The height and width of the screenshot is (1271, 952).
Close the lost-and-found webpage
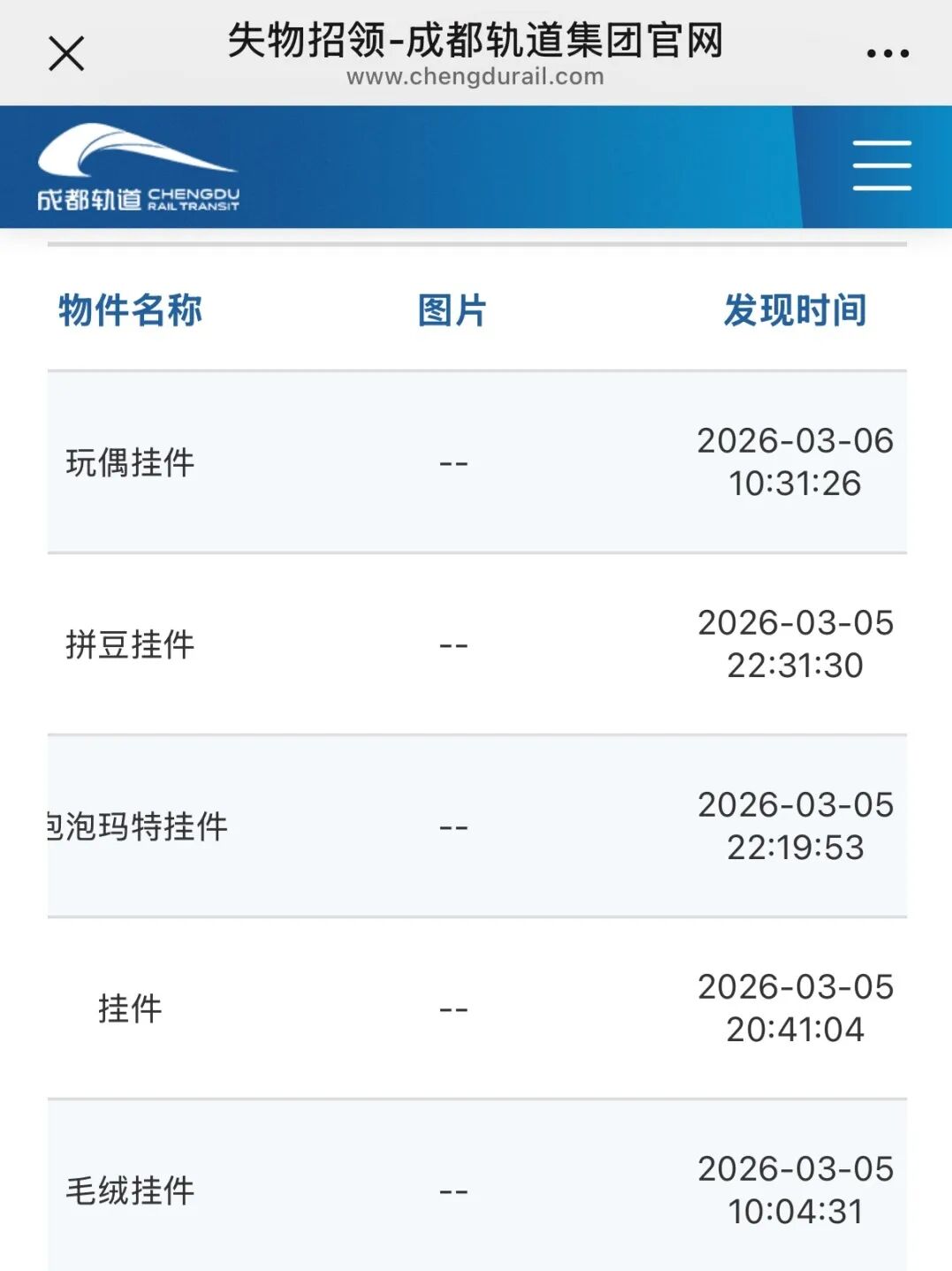[66, 53]
